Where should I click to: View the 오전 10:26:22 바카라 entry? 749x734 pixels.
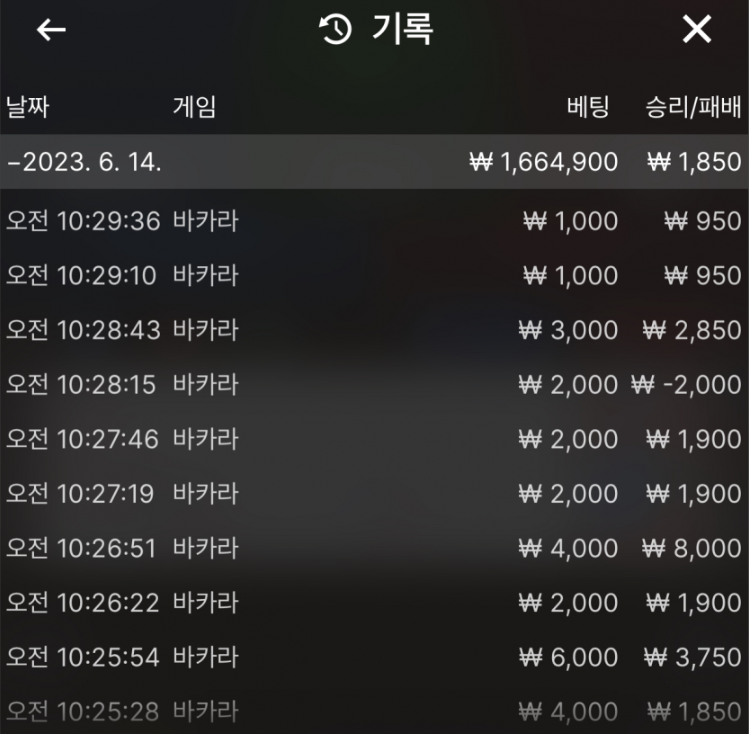coord(374,602)
